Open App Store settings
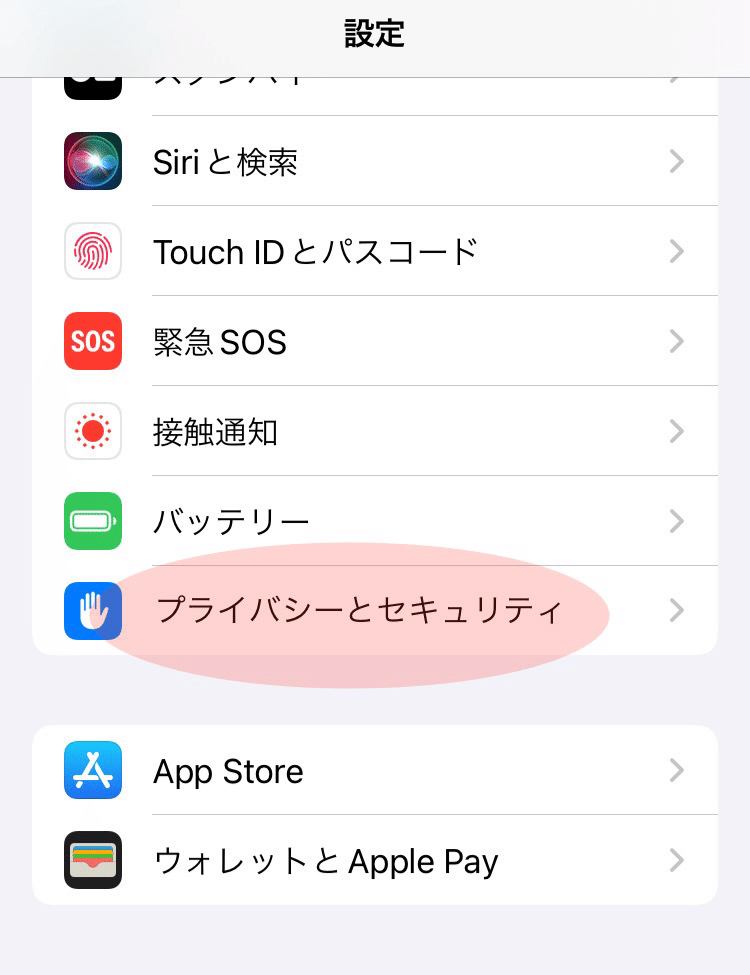Viewport: 750px width, 975px height. [x=375, y=771]
